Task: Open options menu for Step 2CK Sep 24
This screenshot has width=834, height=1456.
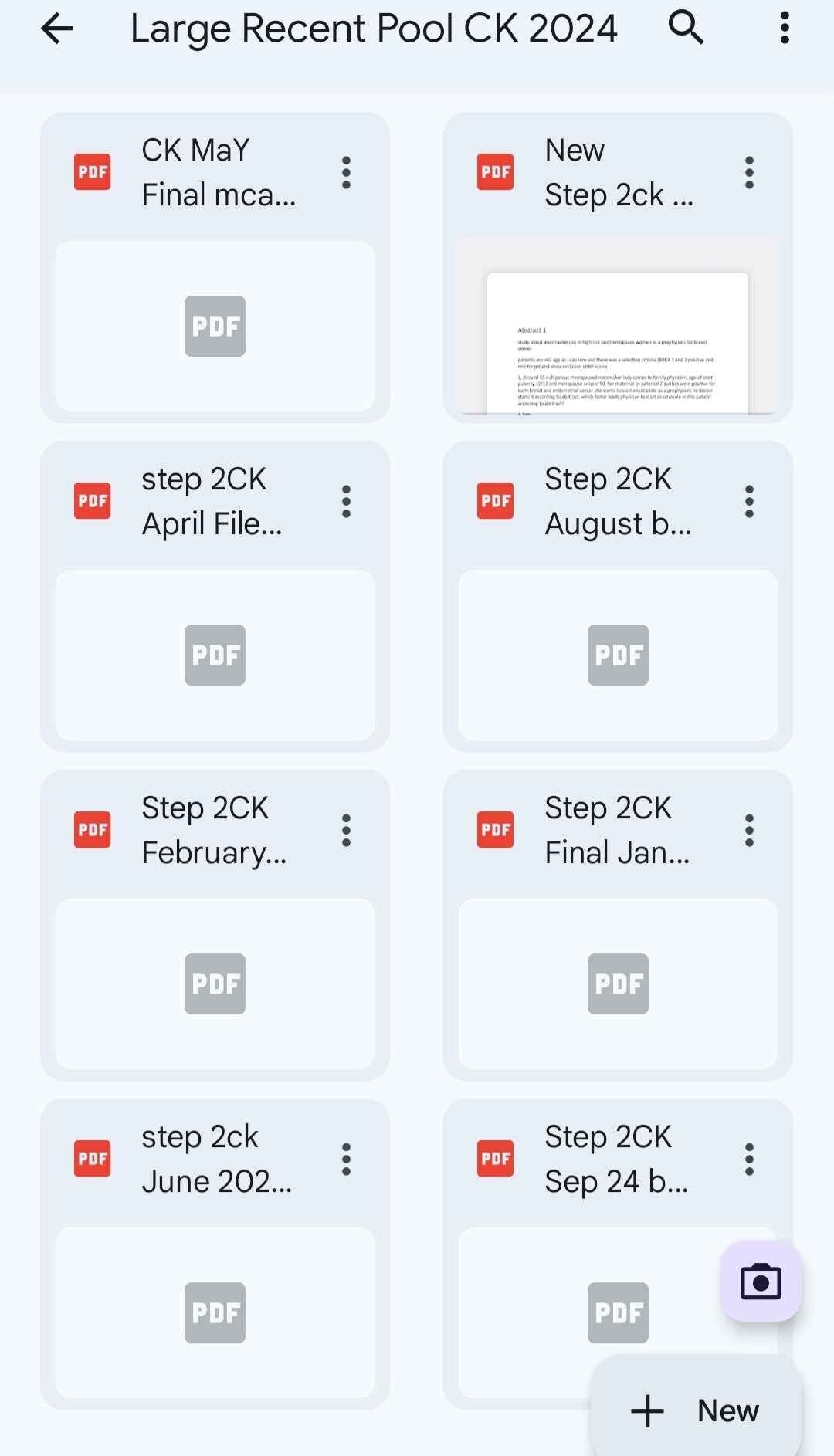Action: (748, 1159)
